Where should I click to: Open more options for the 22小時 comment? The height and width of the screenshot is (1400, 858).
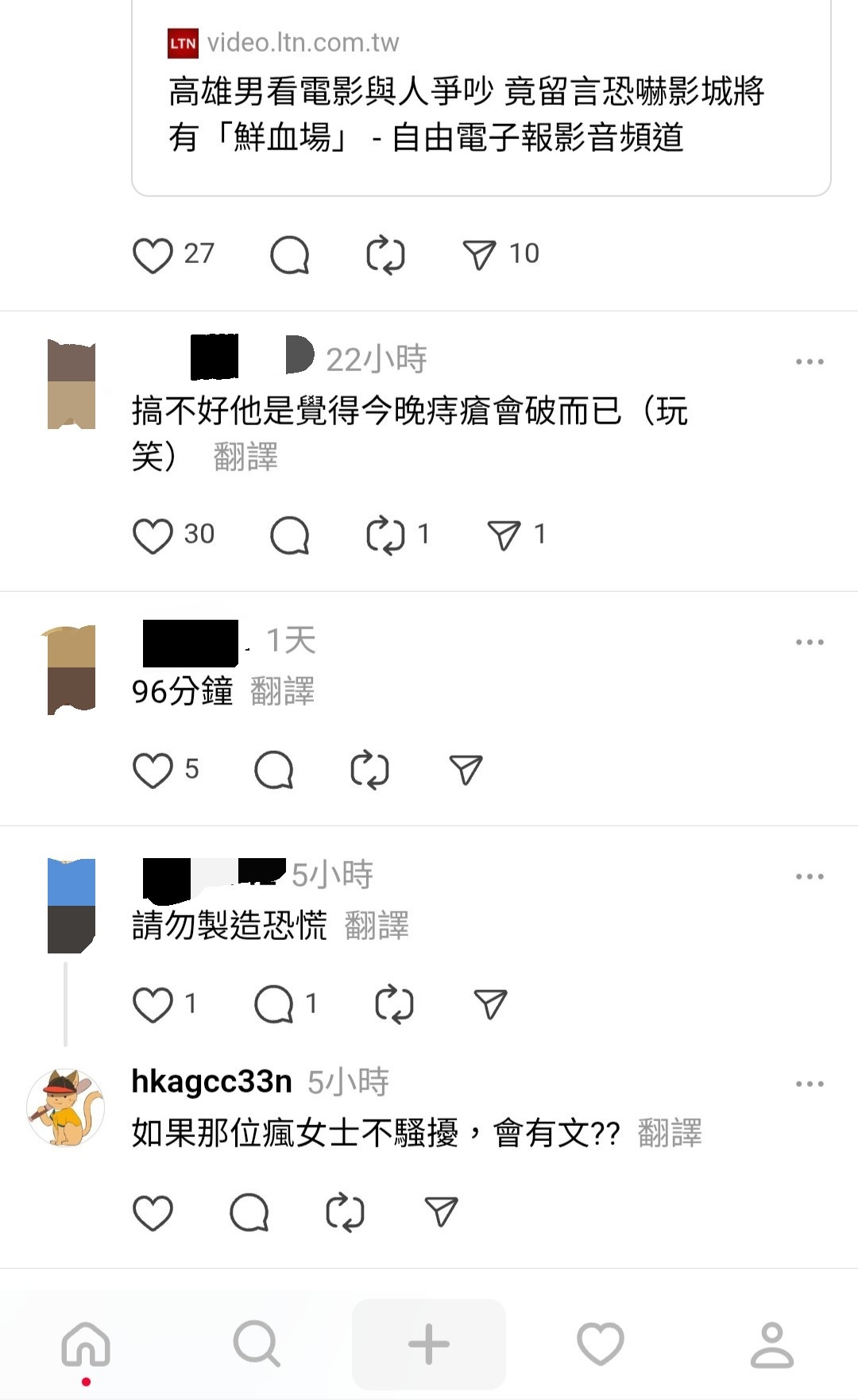pos(809,362)
